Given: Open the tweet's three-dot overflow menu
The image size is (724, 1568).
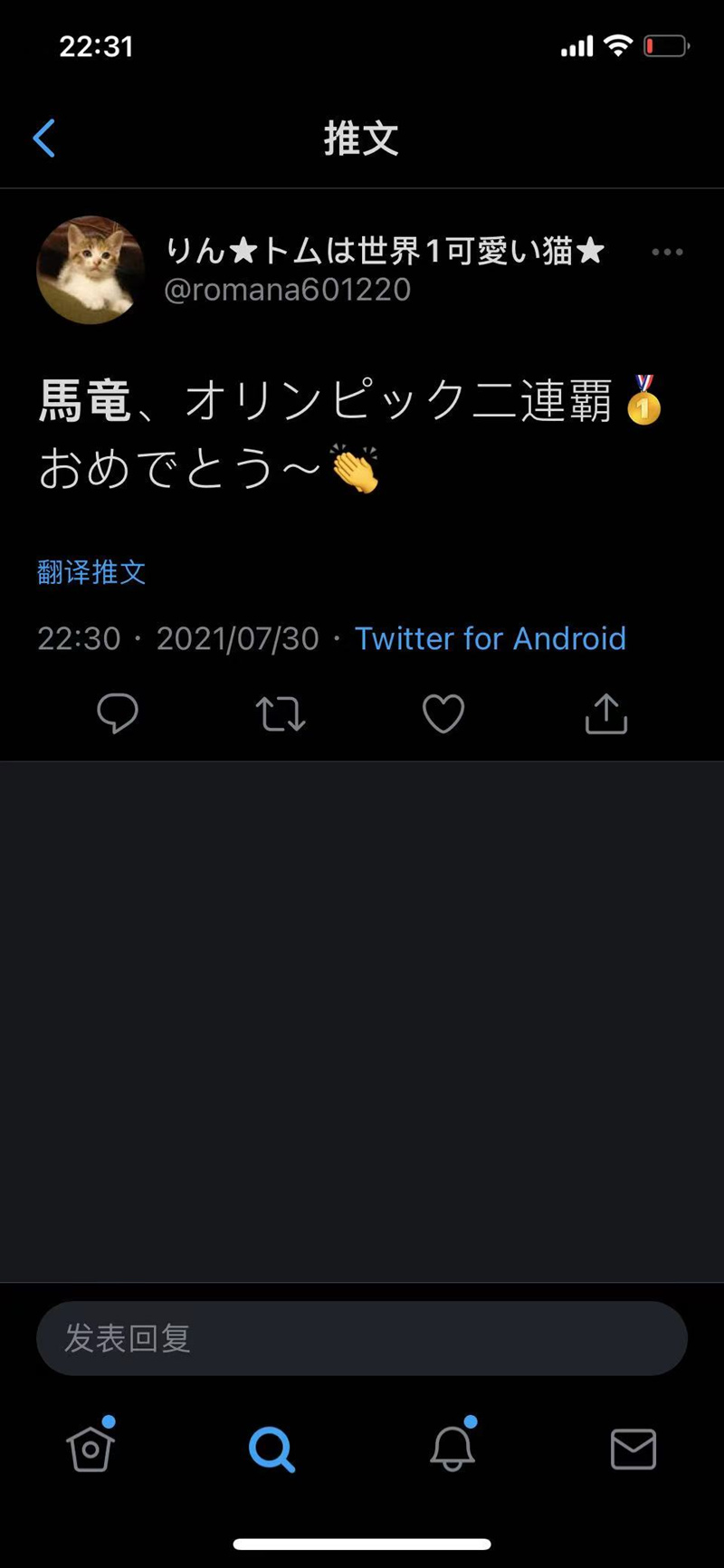Looking at the screenshot, I should pyautogui.click(x=667, y=253).
